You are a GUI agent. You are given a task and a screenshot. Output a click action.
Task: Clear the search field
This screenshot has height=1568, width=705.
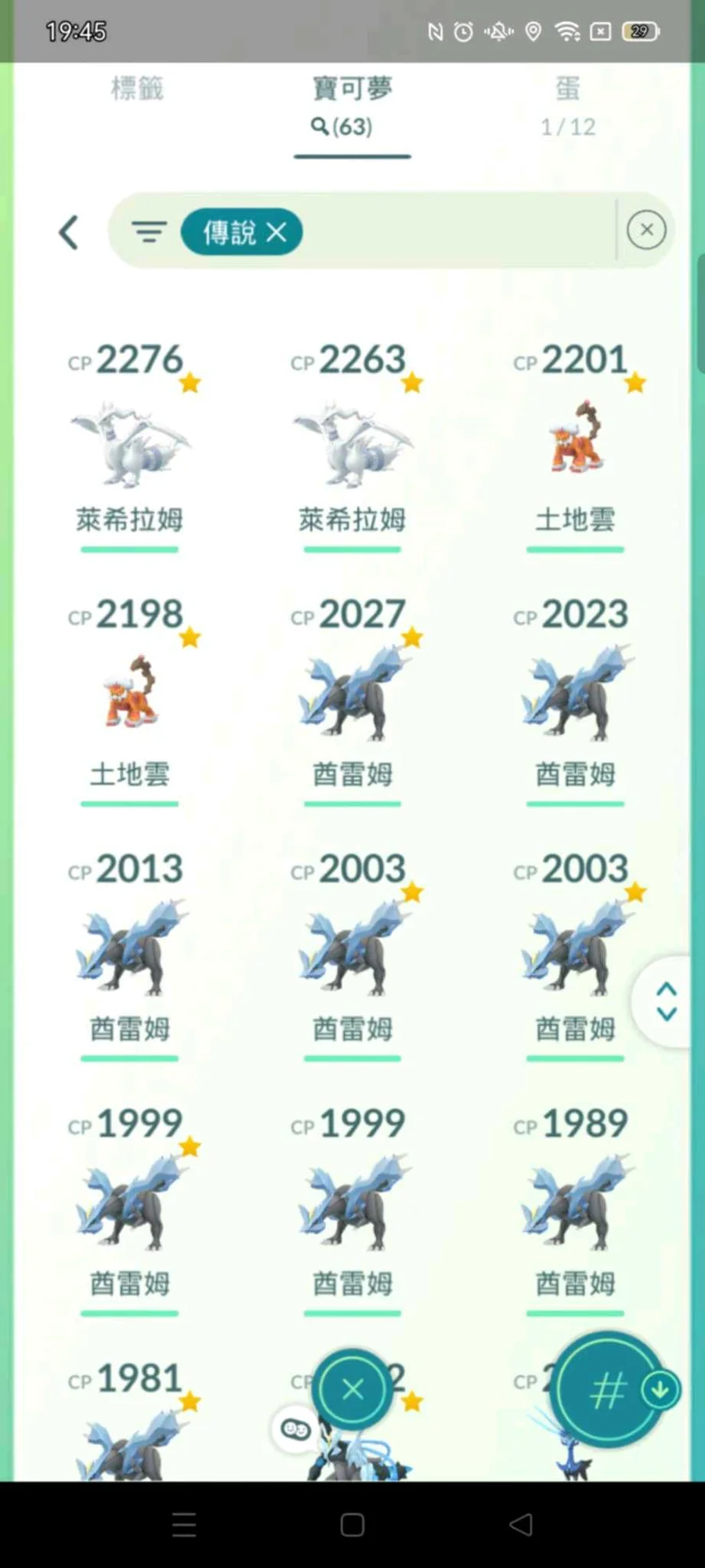646,230
